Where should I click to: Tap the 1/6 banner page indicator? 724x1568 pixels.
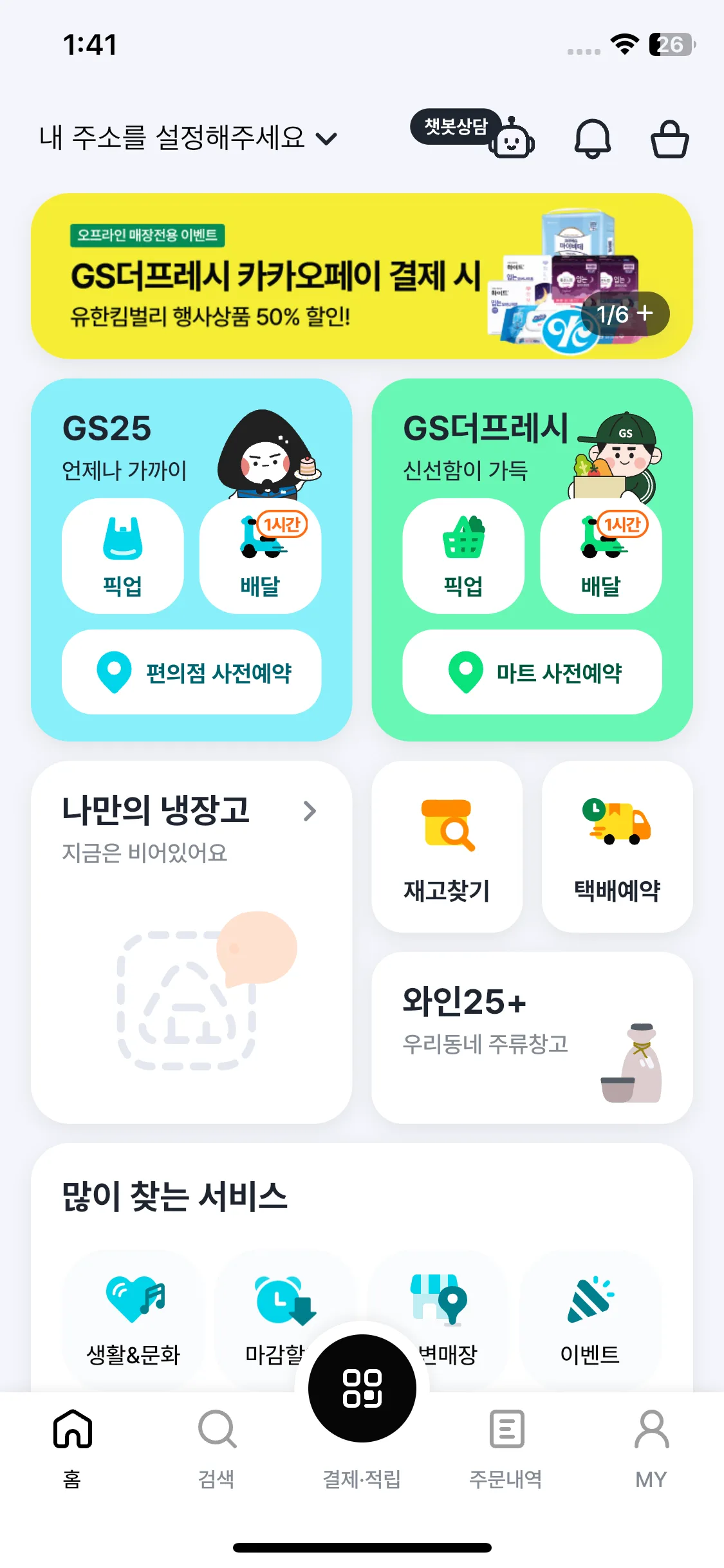click(x=613, y=313)
